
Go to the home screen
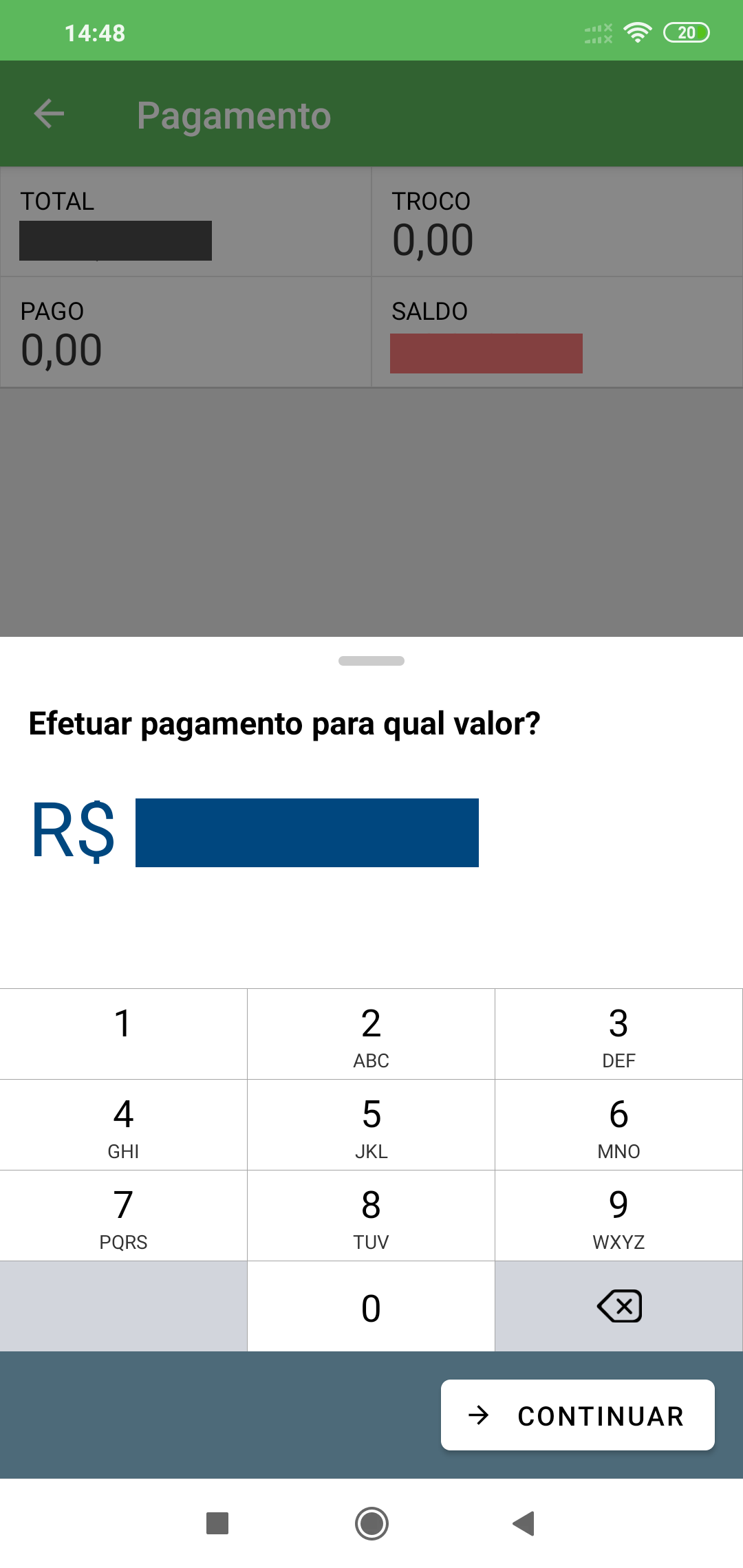(371, 1523)
